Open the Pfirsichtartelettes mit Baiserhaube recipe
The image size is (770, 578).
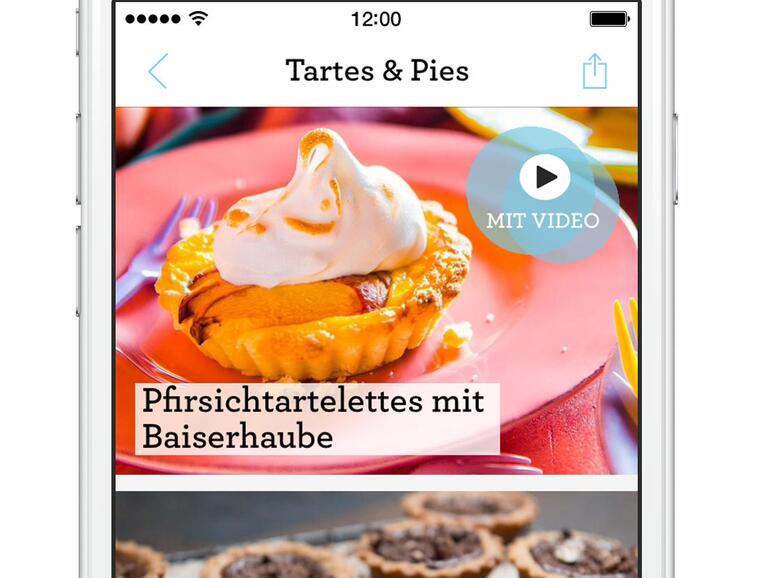(x=314, y=419)
